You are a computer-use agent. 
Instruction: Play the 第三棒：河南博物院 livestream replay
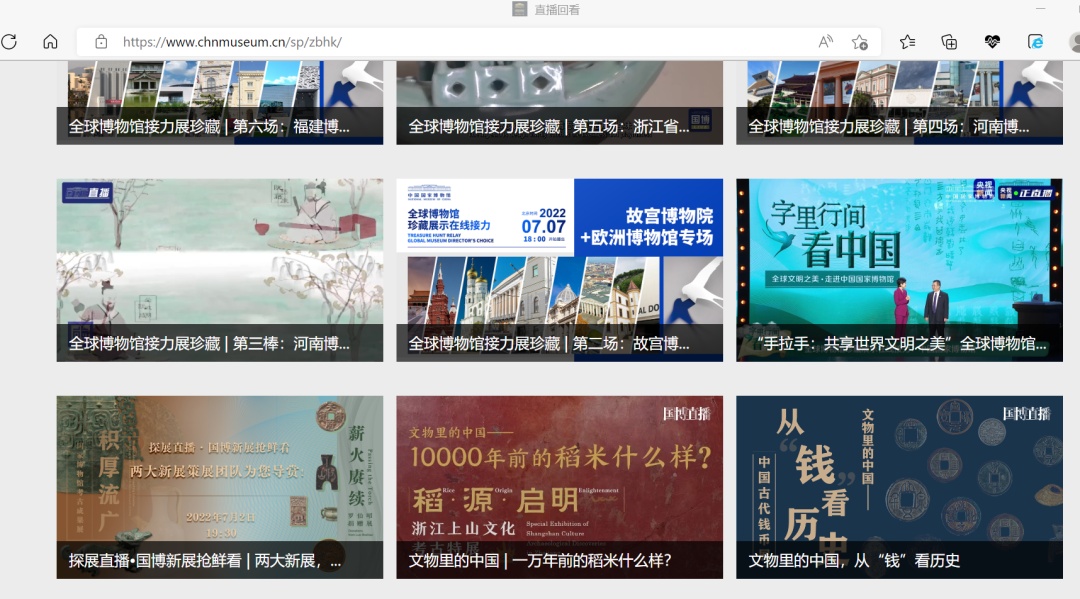(219, 270)
